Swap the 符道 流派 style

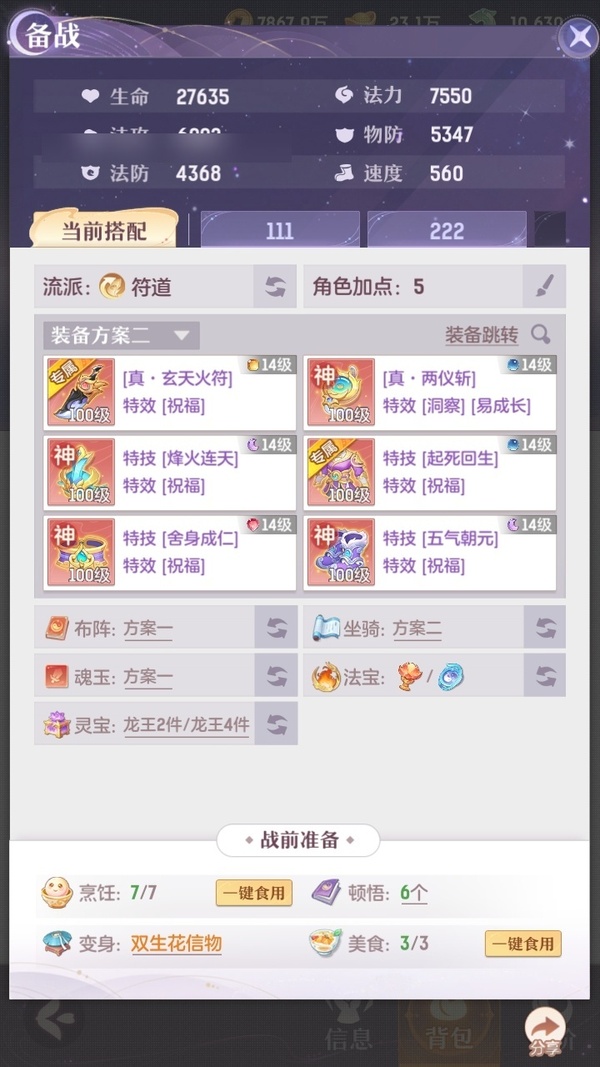tap(275, 287)
